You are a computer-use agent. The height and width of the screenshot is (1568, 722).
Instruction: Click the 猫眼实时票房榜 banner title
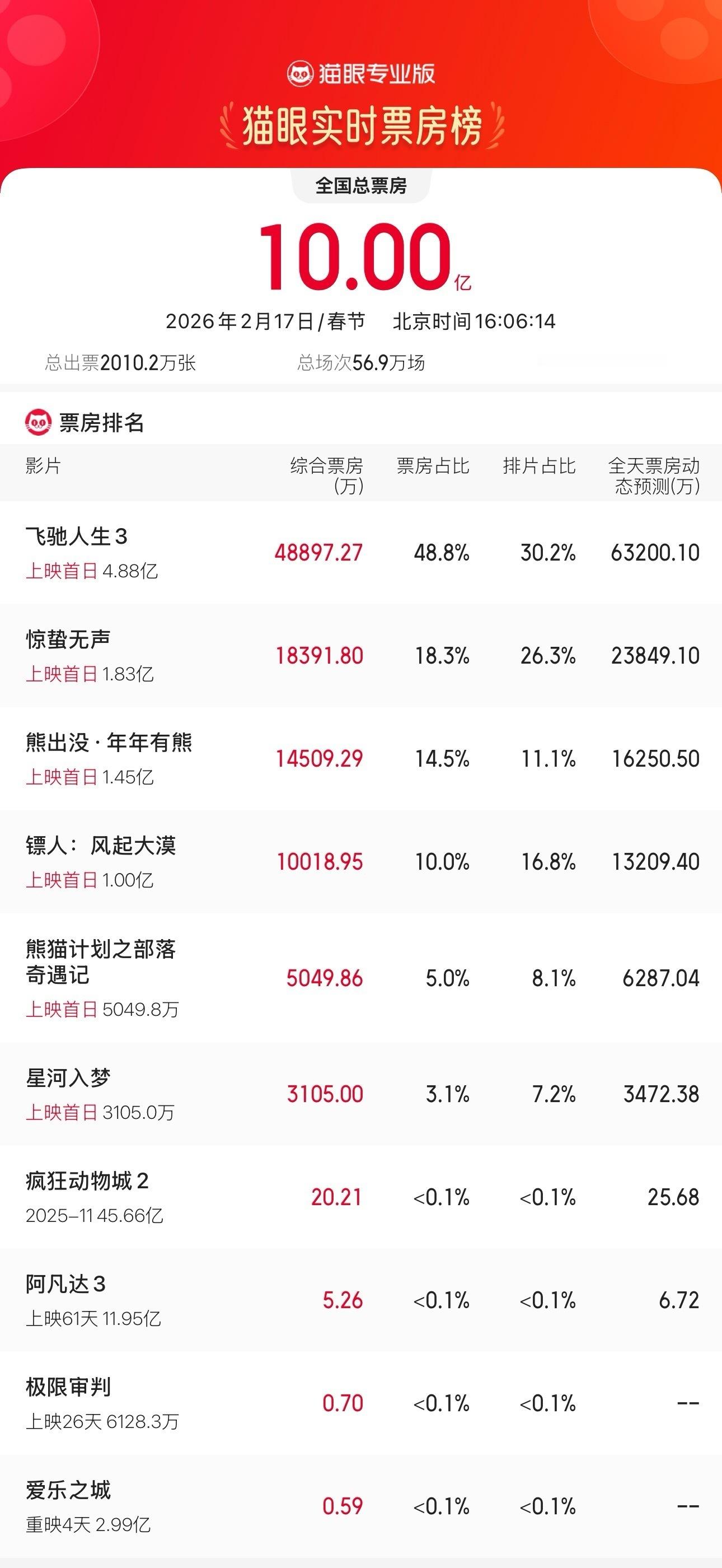pyautogui.click(x=360, y=121)
